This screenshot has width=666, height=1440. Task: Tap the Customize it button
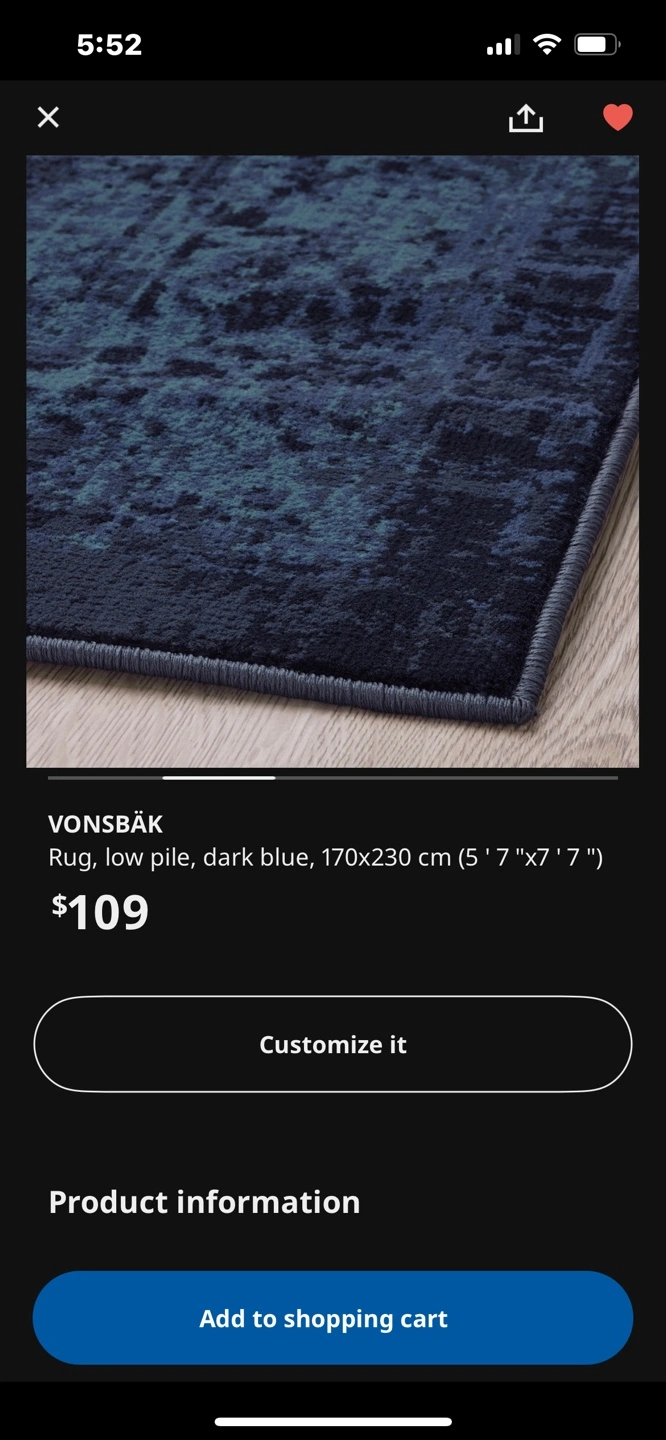click(333, 1044)
